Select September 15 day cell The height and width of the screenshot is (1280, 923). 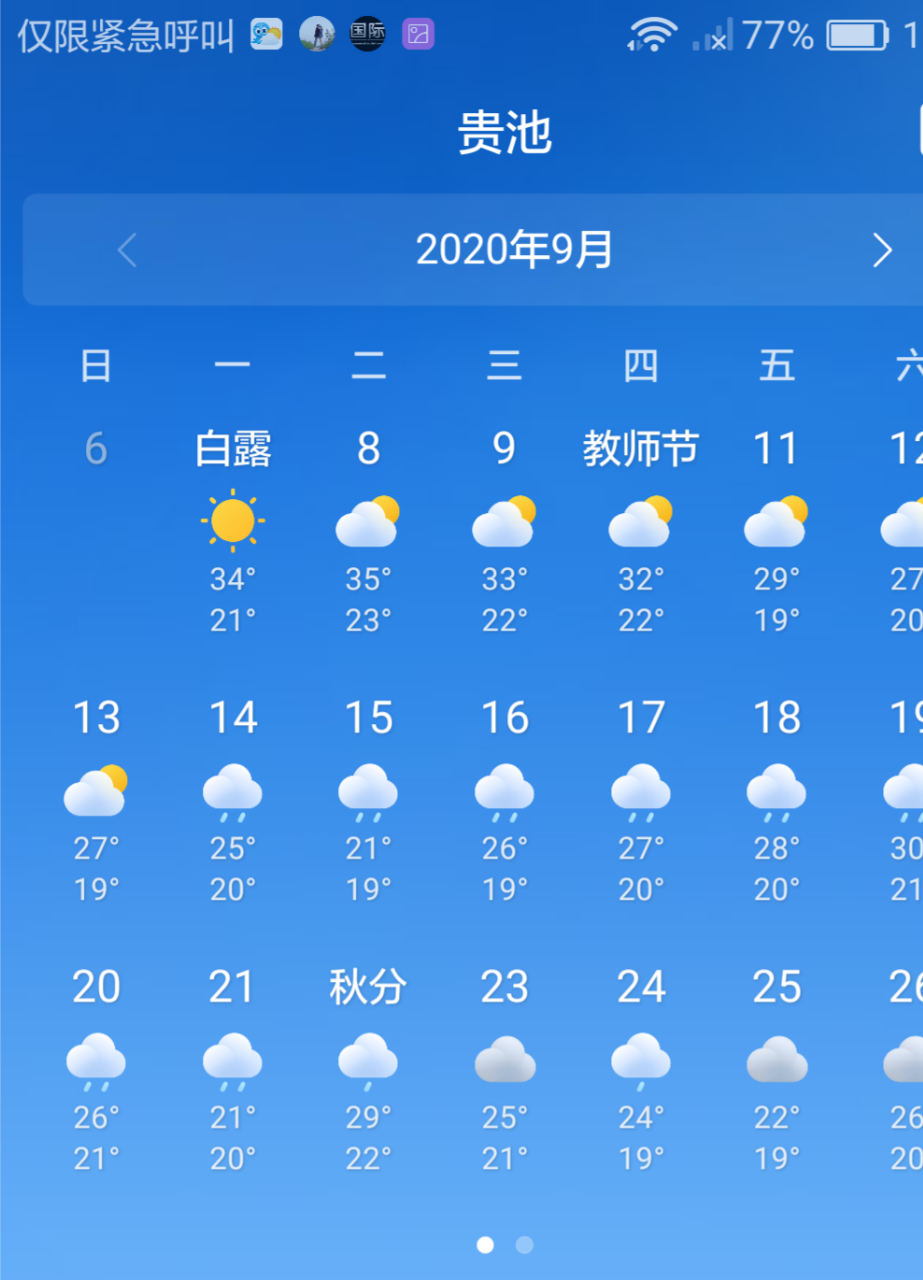pos(368,800)
